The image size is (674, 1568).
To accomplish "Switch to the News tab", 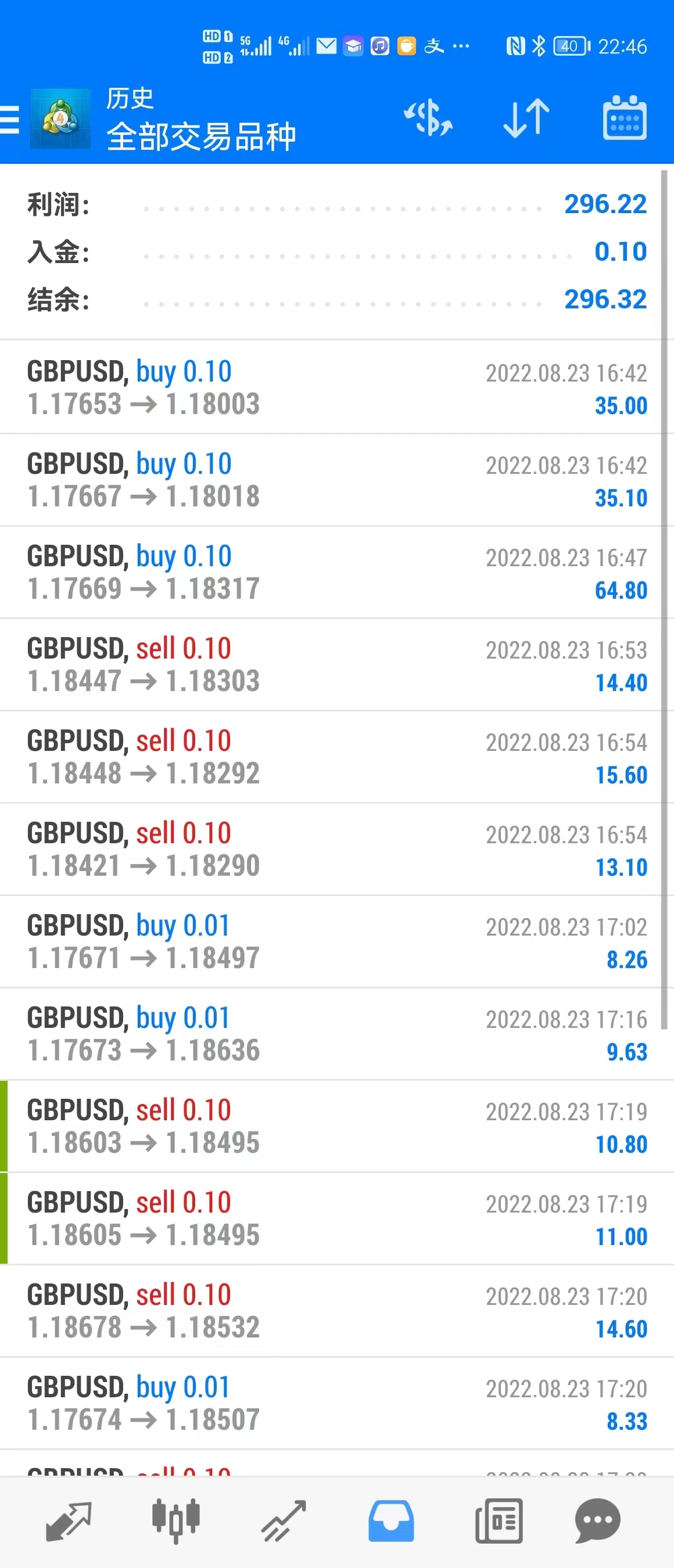I will 499,1520.
